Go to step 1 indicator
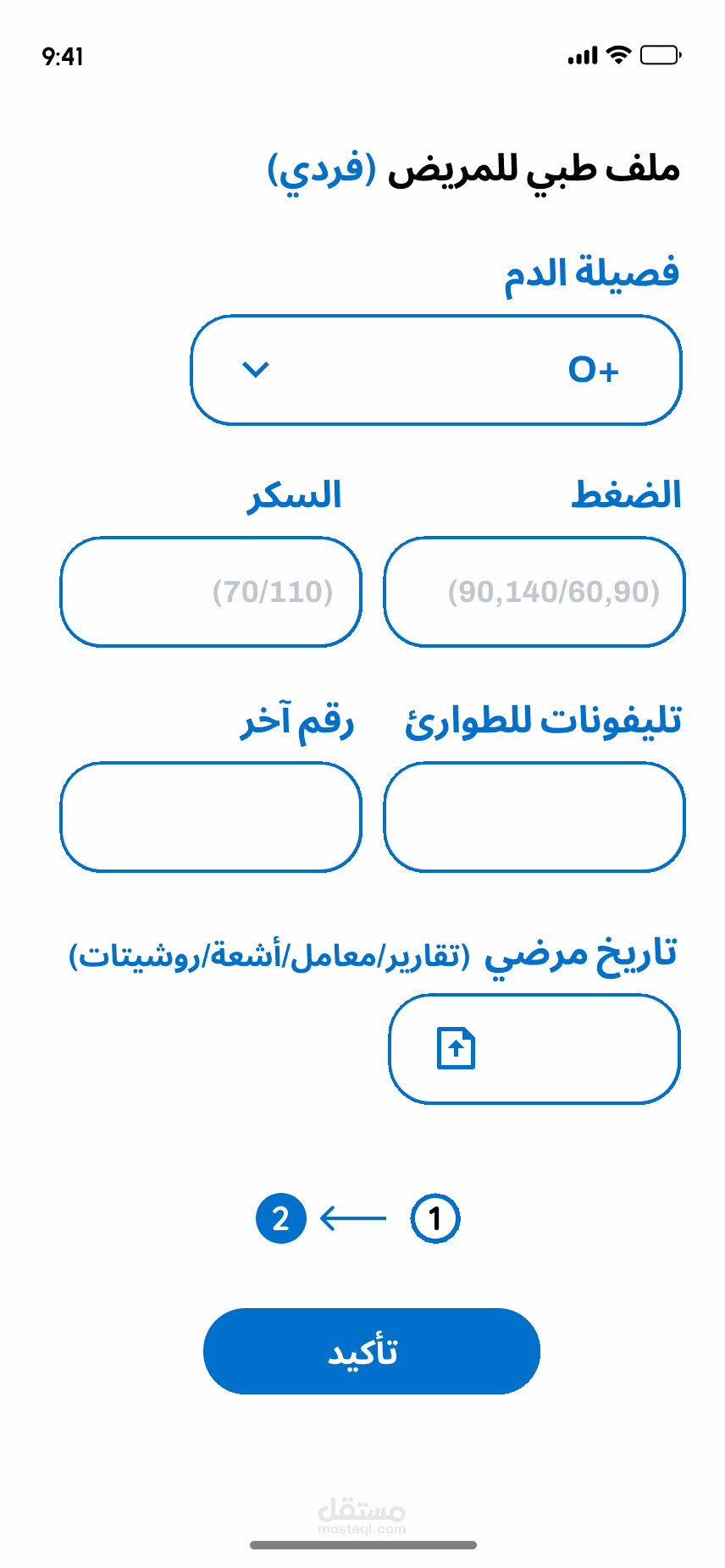This screenshot has height=1568, width=725. coord(435,1218)
